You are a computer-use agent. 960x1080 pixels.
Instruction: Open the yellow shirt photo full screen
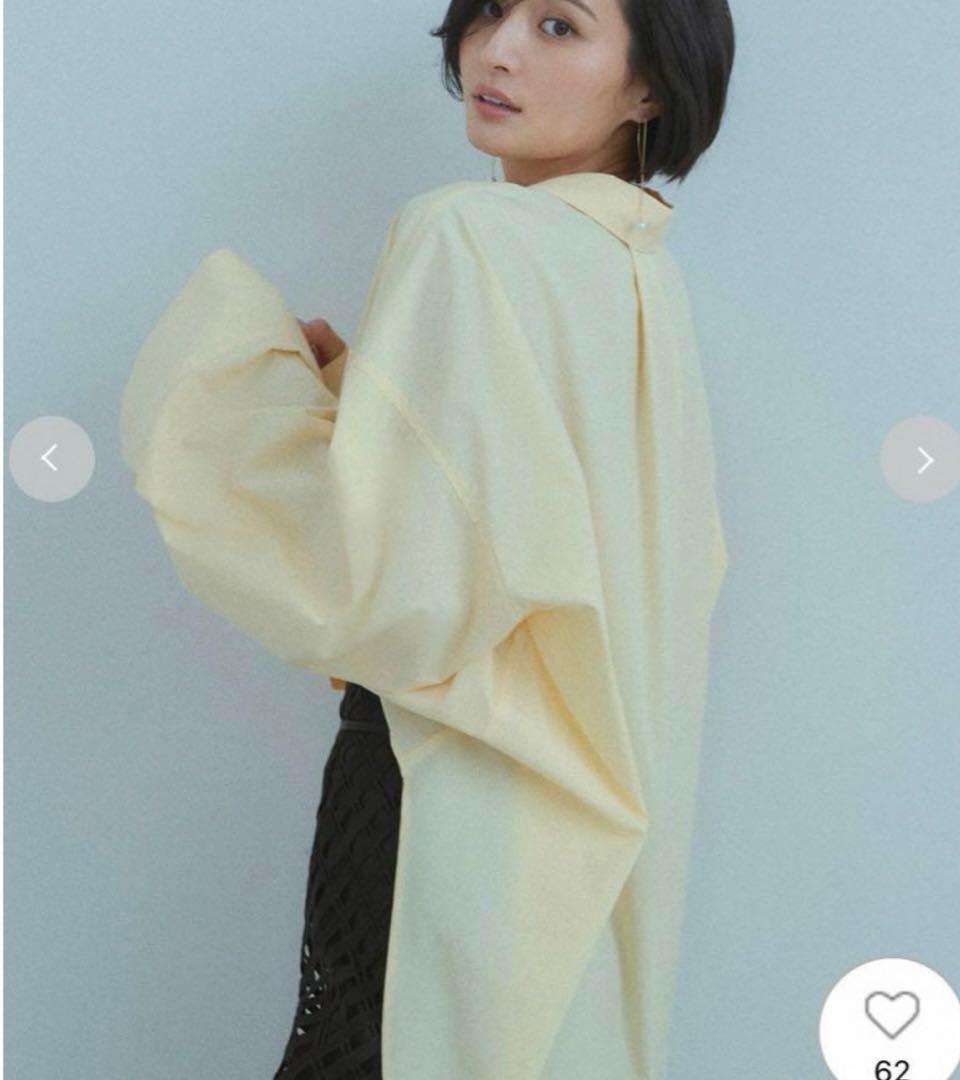click(480, 540)
